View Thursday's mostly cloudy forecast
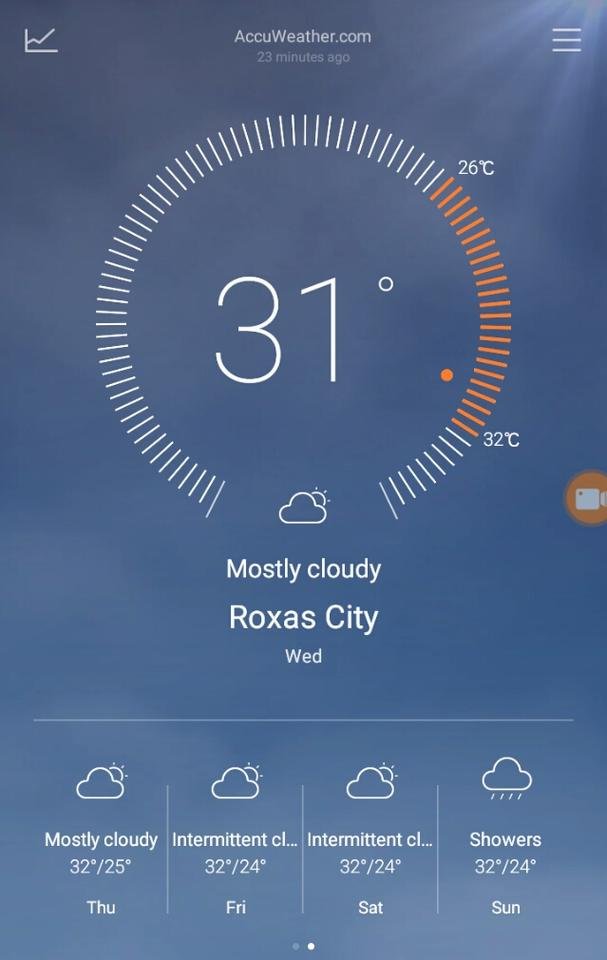This screenshot has height=960, width=607. pyautogui.click(x=101, y=839)
